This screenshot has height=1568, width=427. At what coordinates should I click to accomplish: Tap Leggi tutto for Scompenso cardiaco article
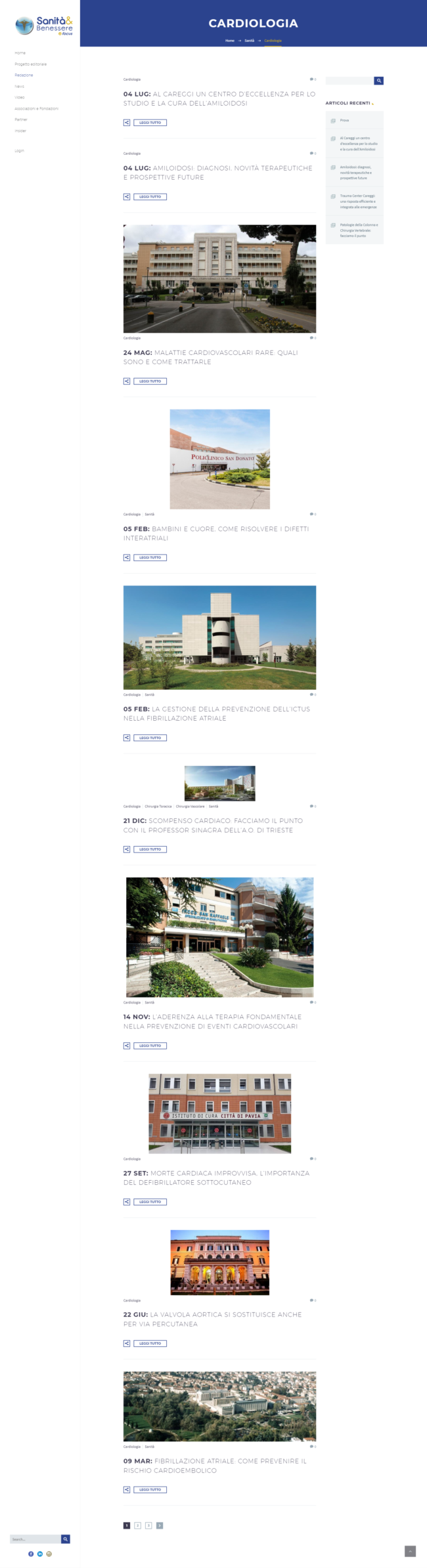tap(150, 849)
